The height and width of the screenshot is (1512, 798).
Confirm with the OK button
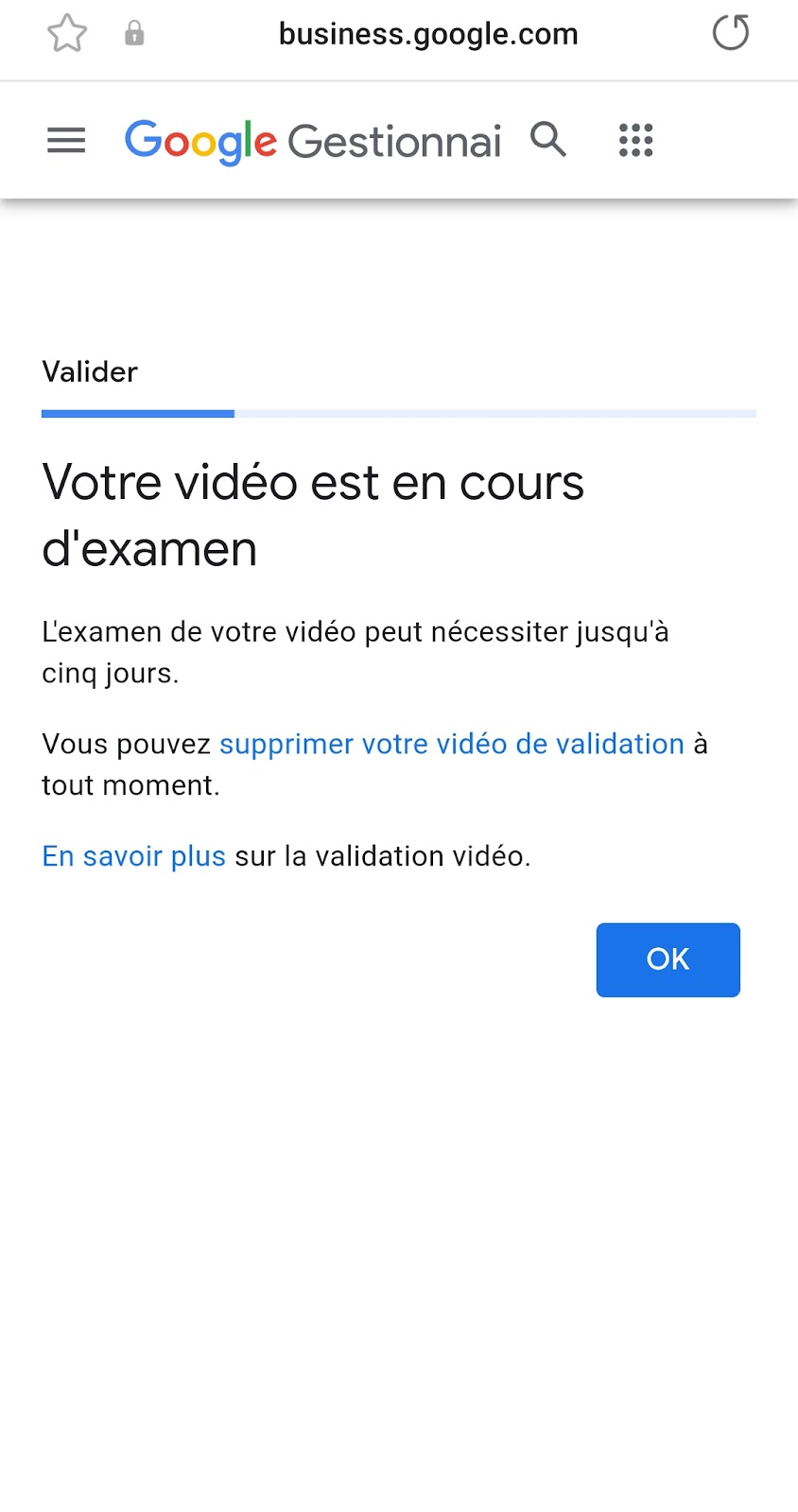pyautogui.click(x=668, y=959)
